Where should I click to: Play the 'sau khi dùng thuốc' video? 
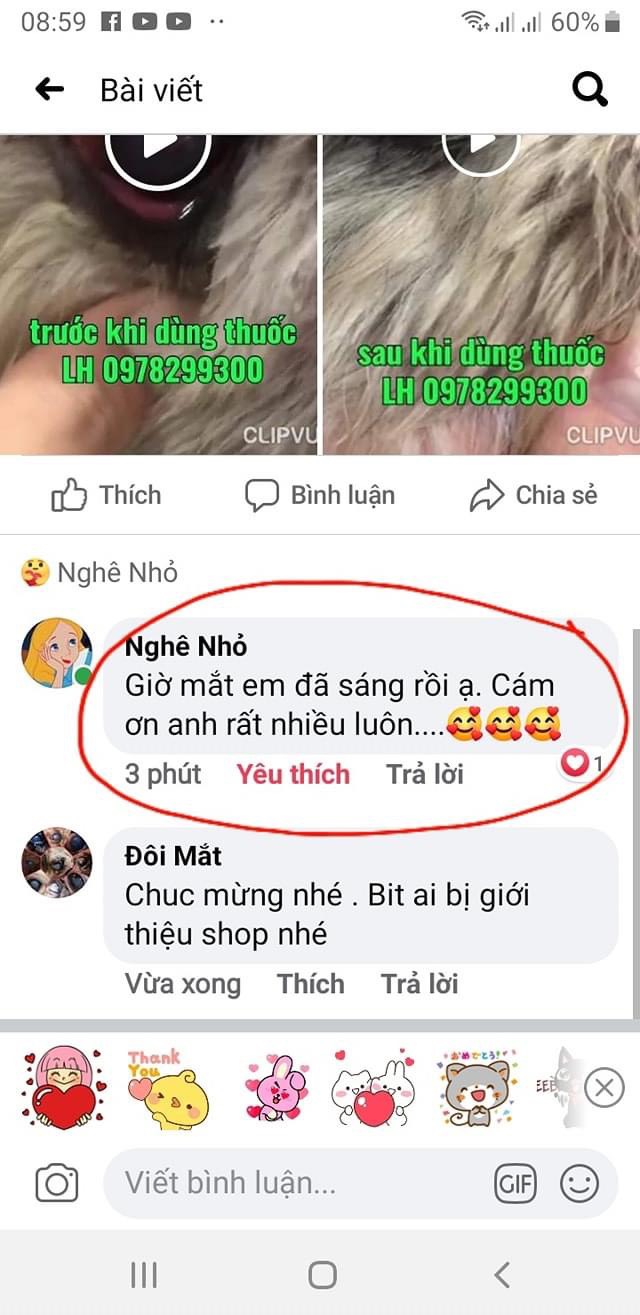click(x=481, y=145)
